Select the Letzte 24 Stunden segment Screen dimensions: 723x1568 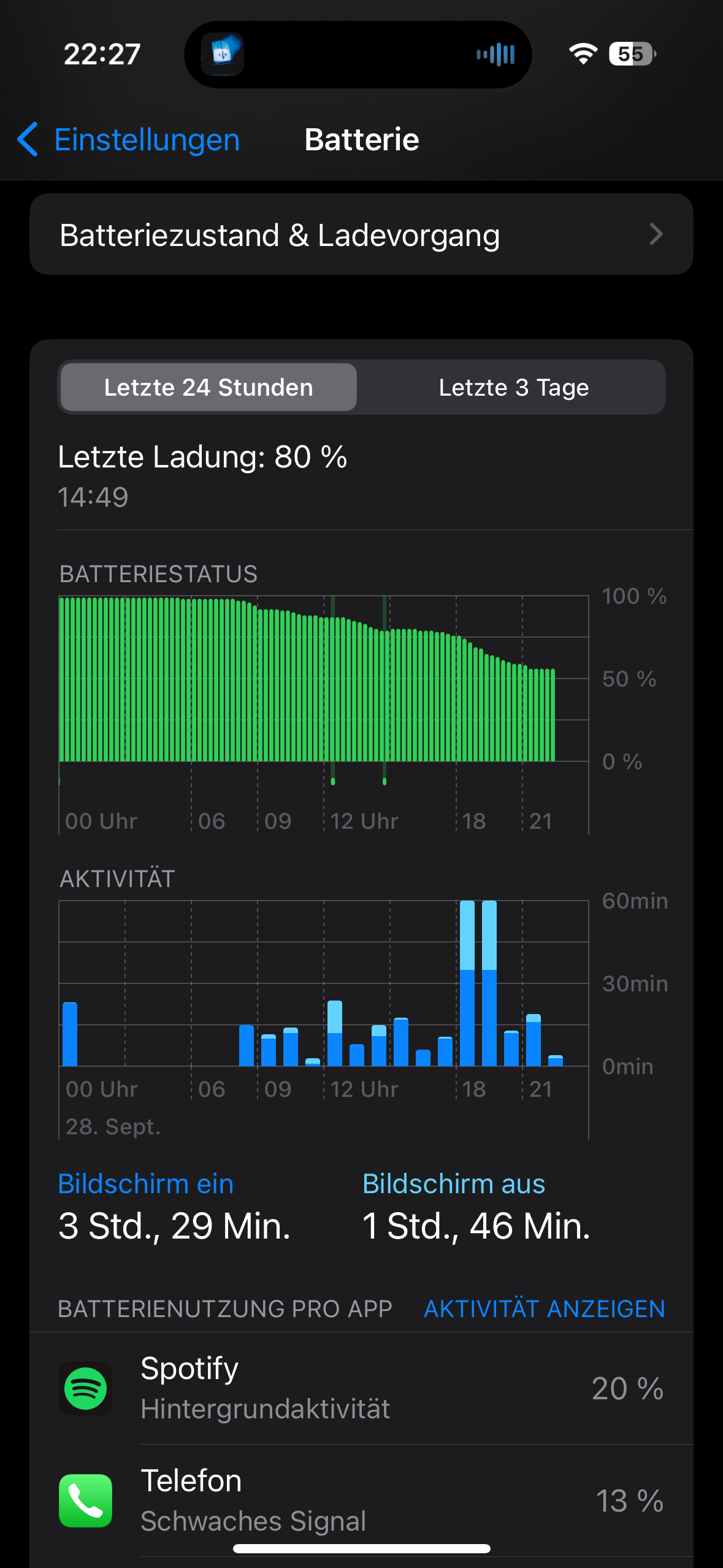[208, 387]
